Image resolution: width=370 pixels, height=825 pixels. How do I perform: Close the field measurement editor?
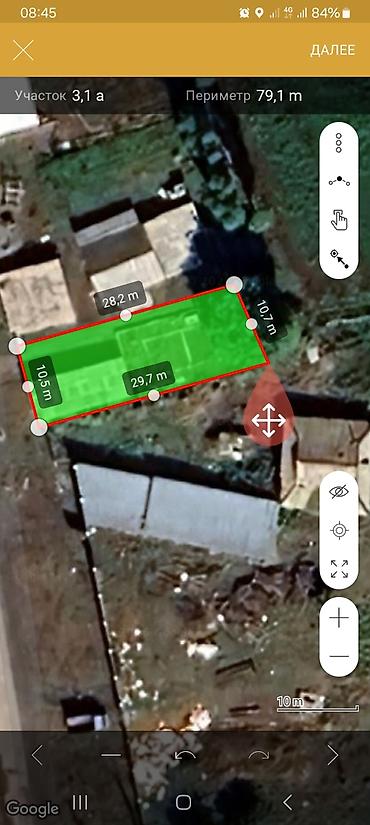click(x=23, y=51)
